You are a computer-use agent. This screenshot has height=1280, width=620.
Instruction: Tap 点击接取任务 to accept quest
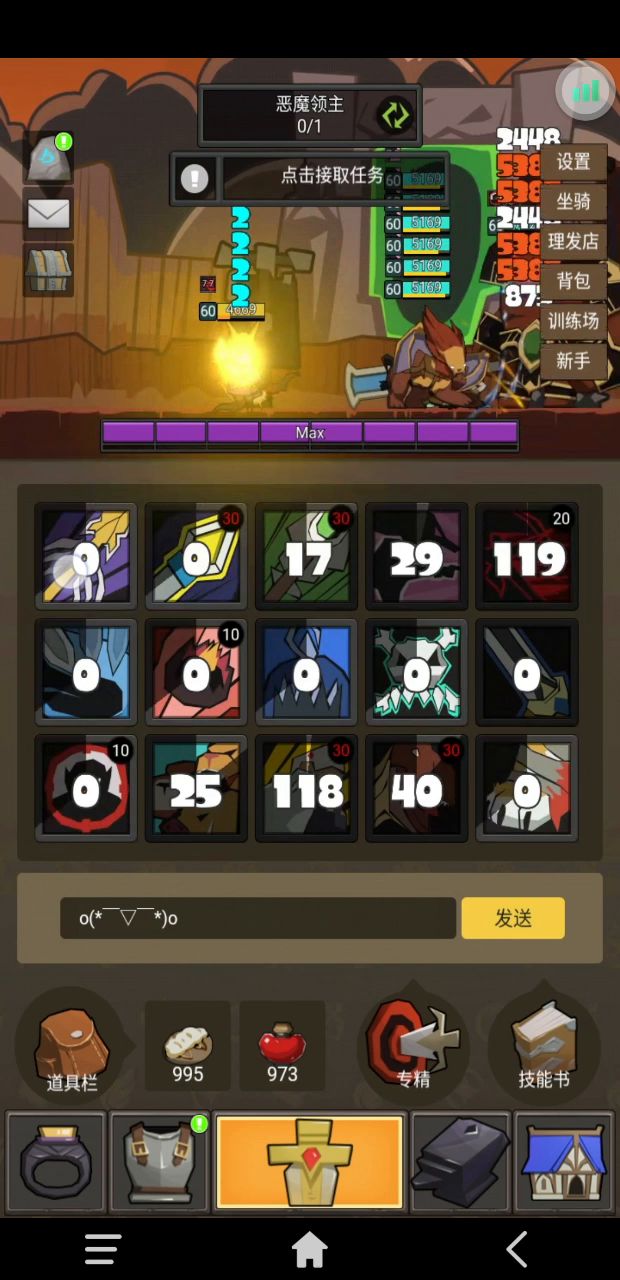[x=332, y=176]
